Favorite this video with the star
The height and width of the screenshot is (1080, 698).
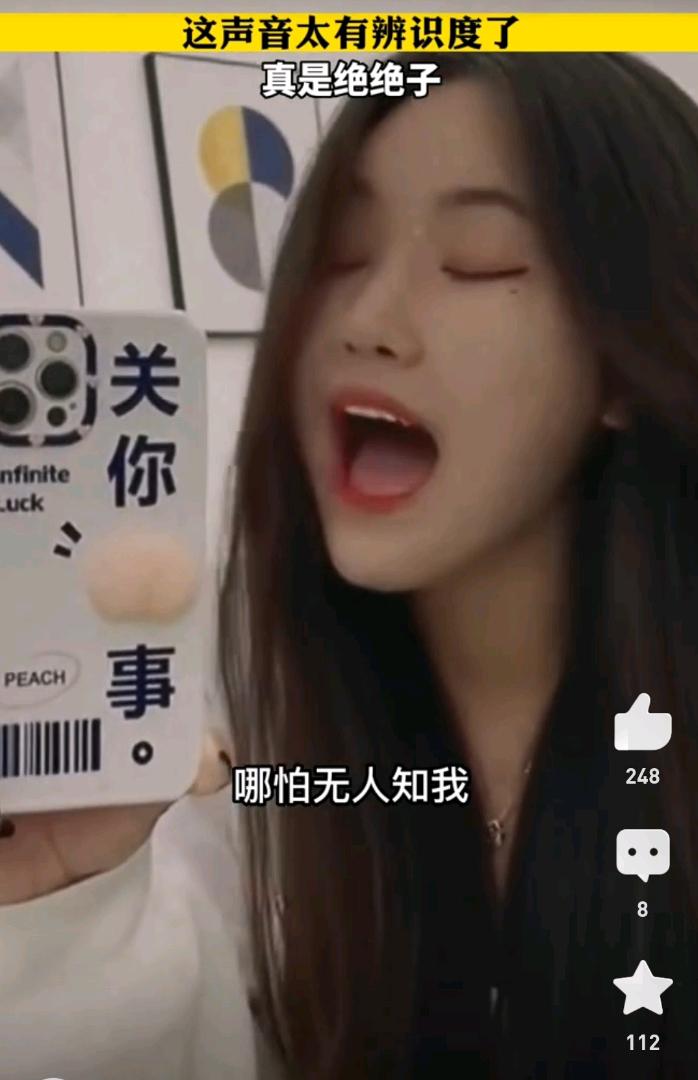642,989
